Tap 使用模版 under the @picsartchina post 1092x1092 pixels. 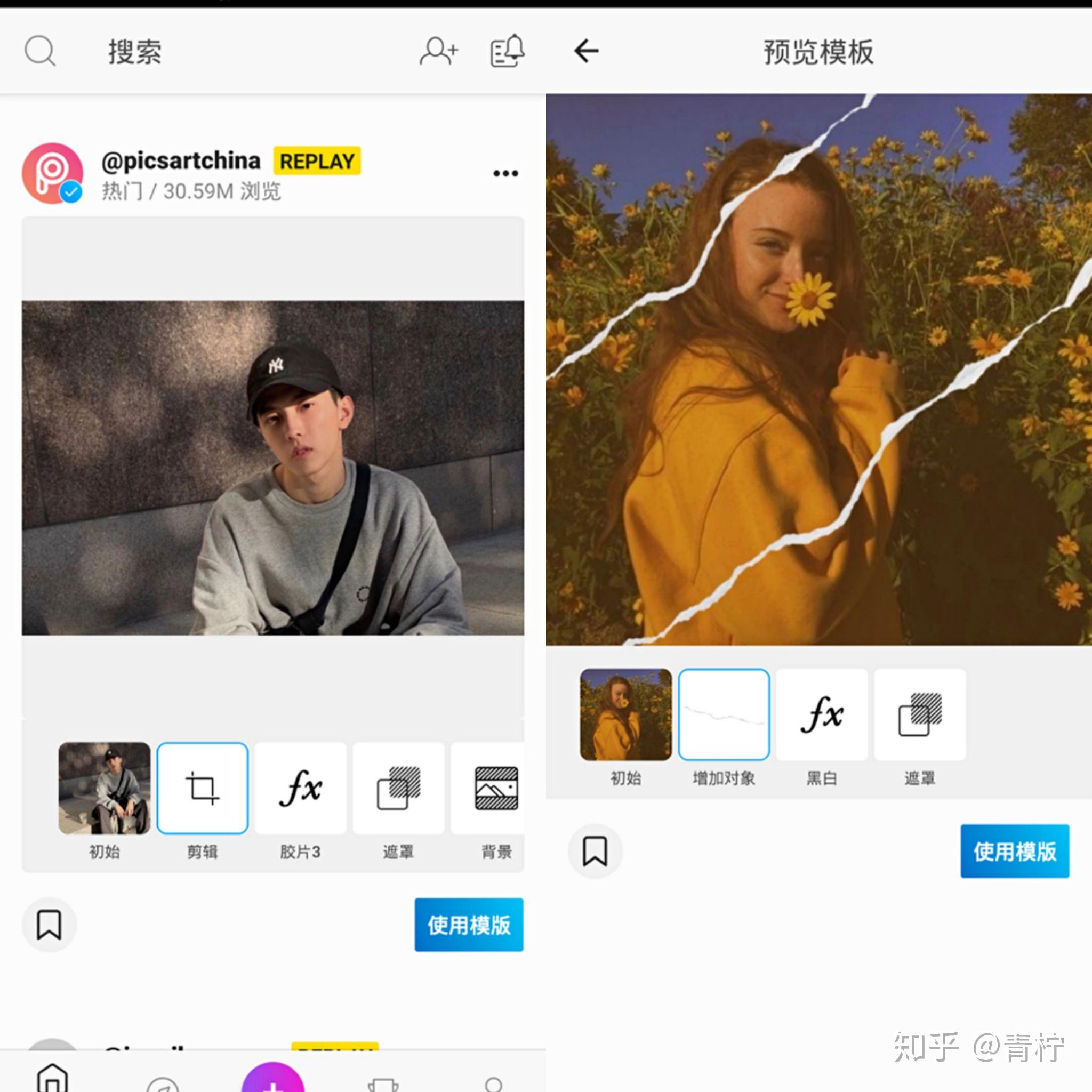coord(469,925)
